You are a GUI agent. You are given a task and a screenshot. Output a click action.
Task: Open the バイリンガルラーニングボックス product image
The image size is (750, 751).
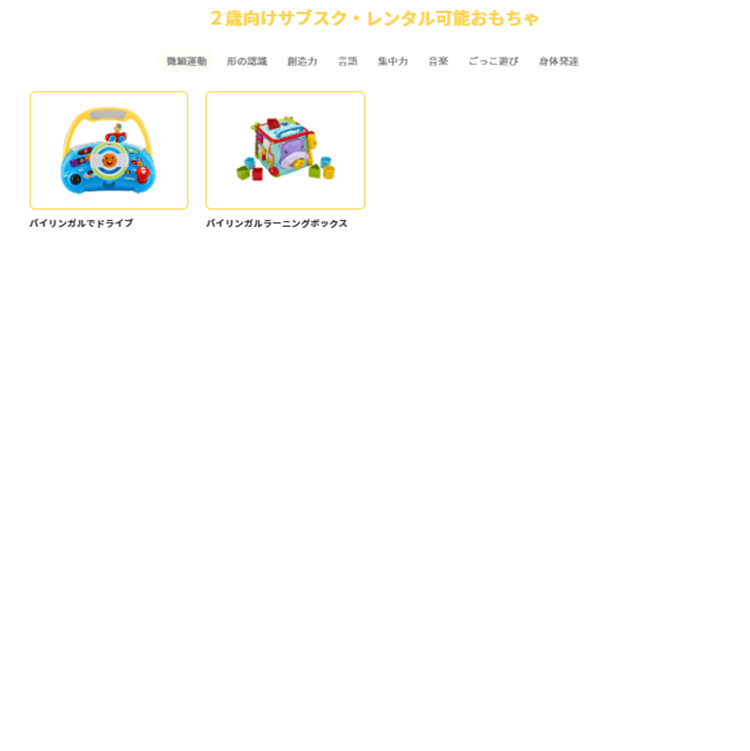[x=285, y=150]
